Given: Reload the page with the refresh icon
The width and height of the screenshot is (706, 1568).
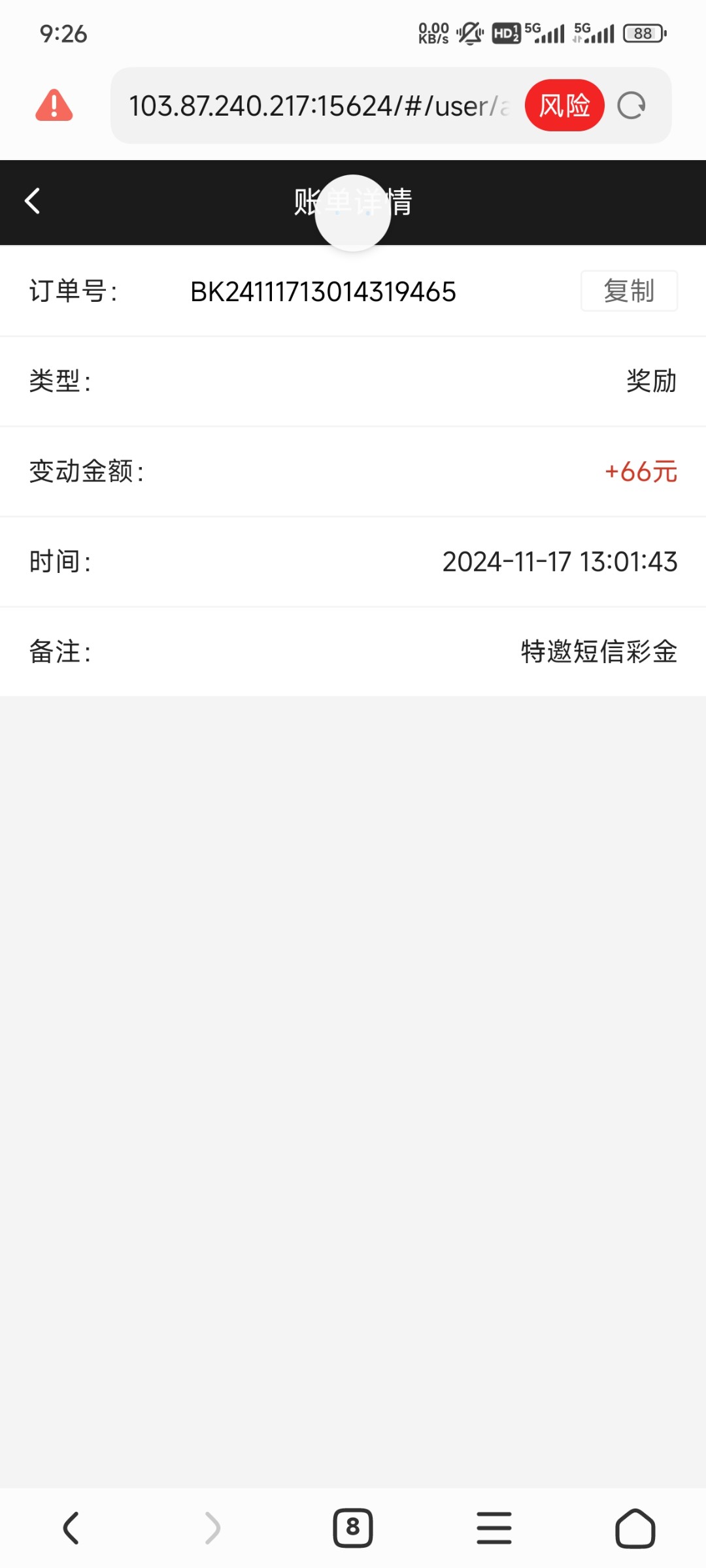Looking at the screenshot, I should tap(631, 106).
